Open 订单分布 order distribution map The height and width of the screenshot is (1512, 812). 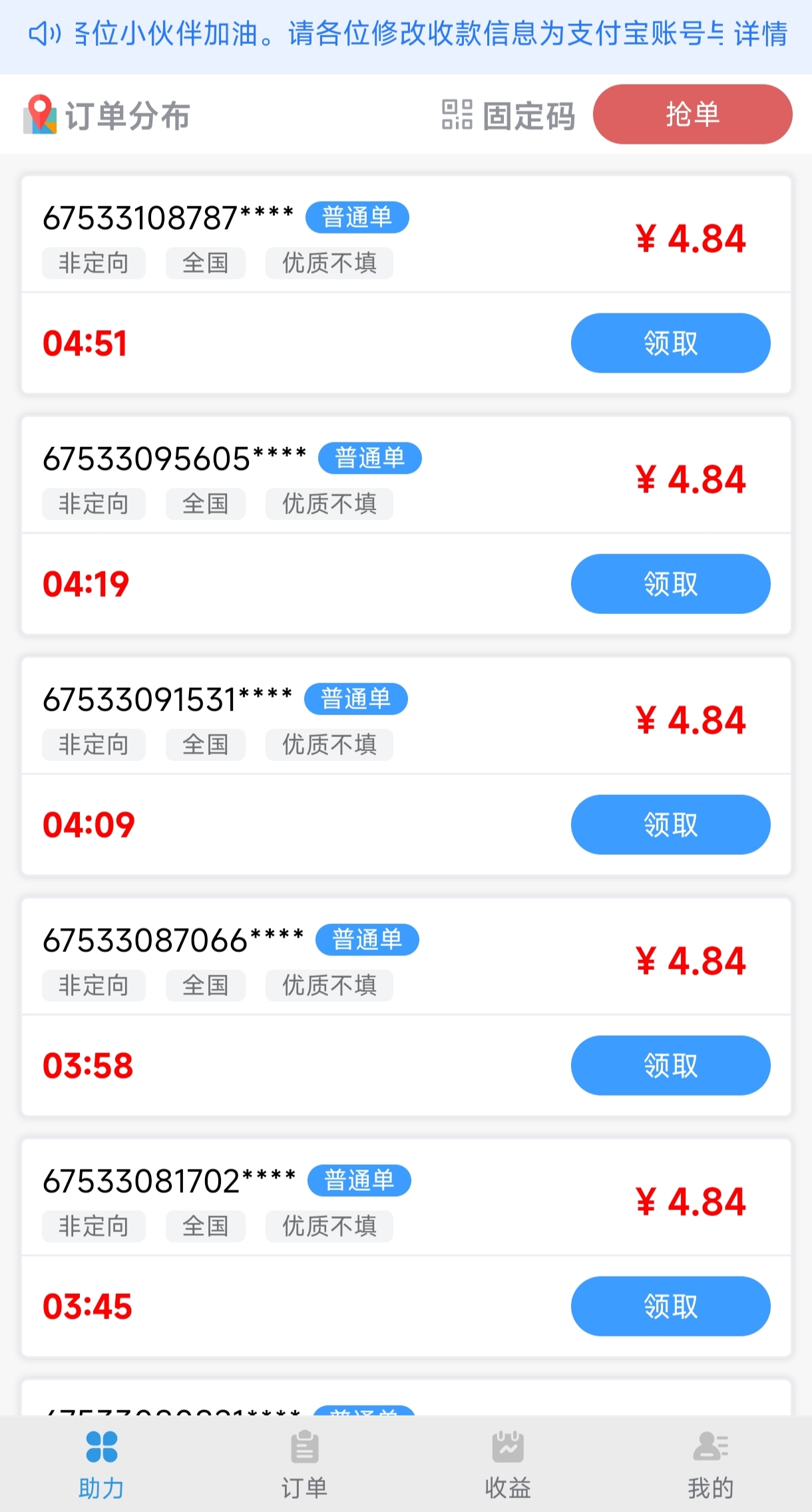click(107, 115)
